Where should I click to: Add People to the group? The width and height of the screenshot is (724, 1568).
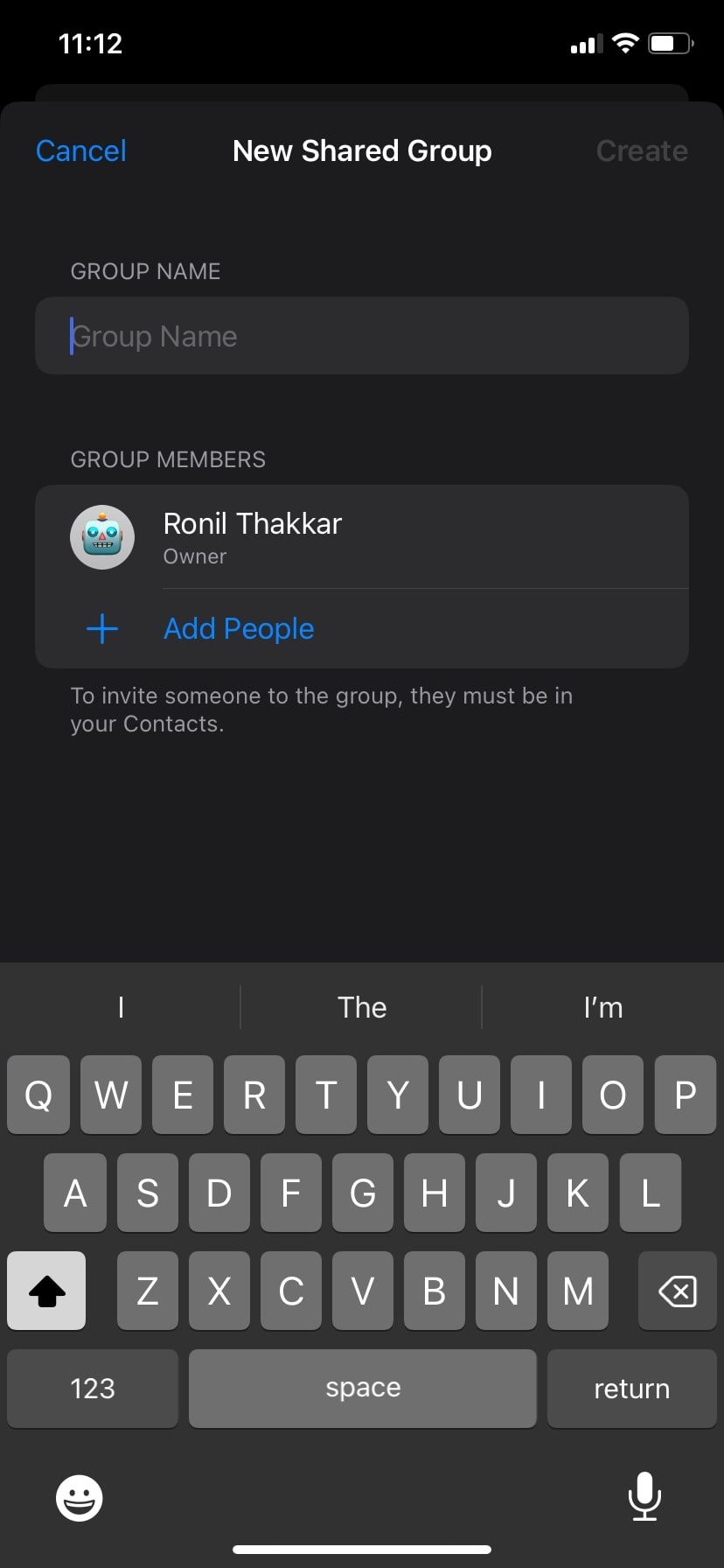(238, 628)
